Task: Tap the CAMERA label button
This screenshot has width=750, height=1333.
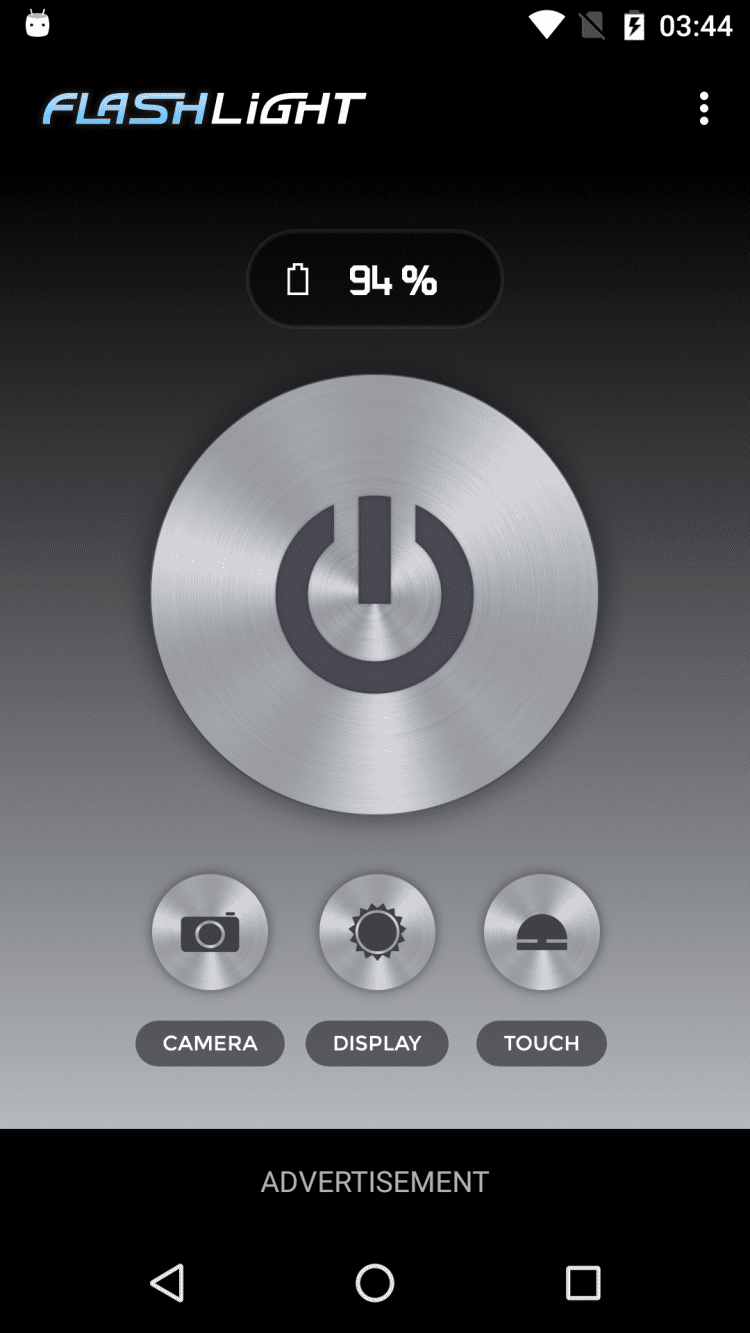Action: pos(210,1043)
